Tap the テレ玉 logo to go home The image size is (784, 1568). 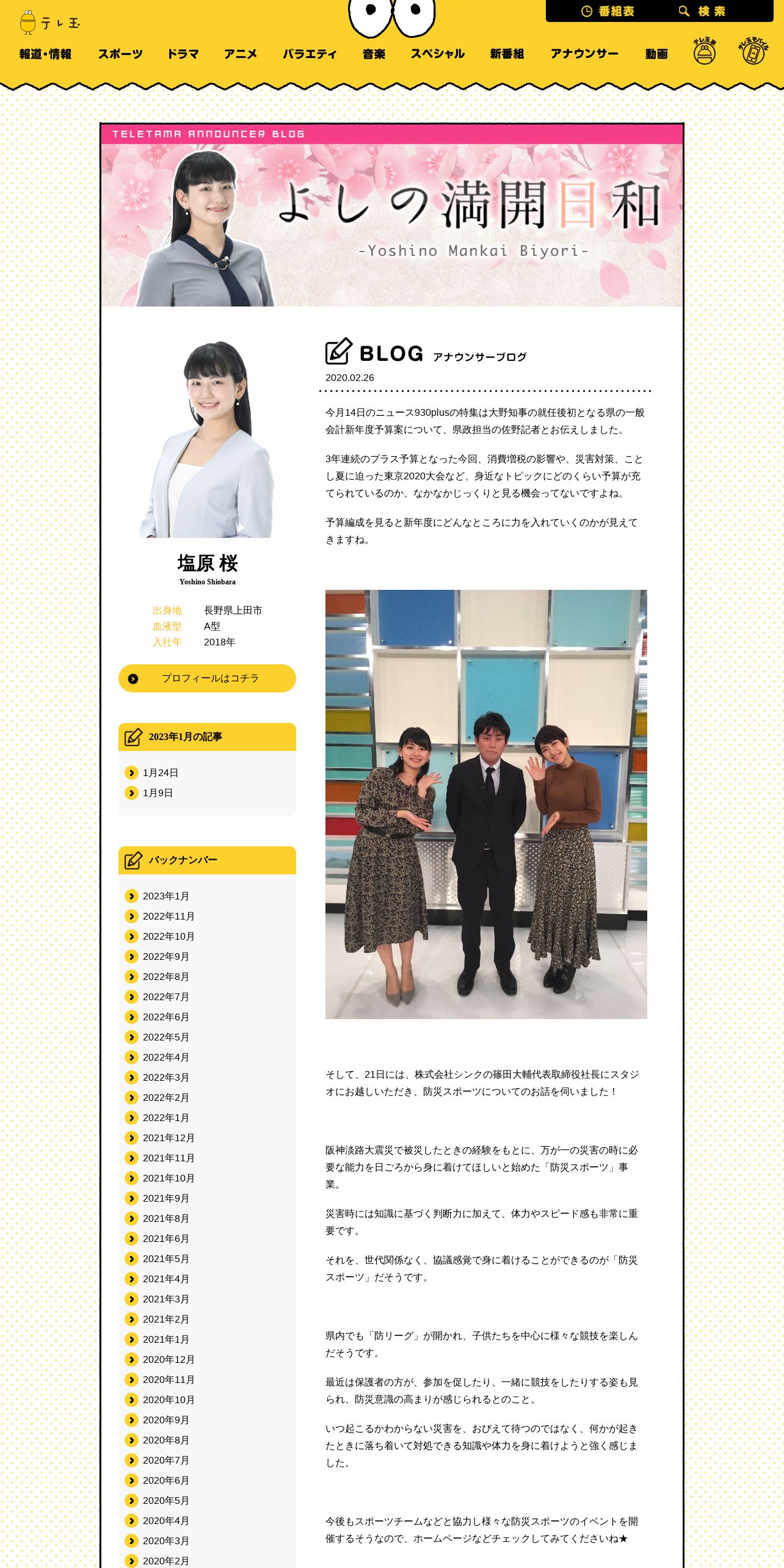pyautogui.click(x=49, y=23)
